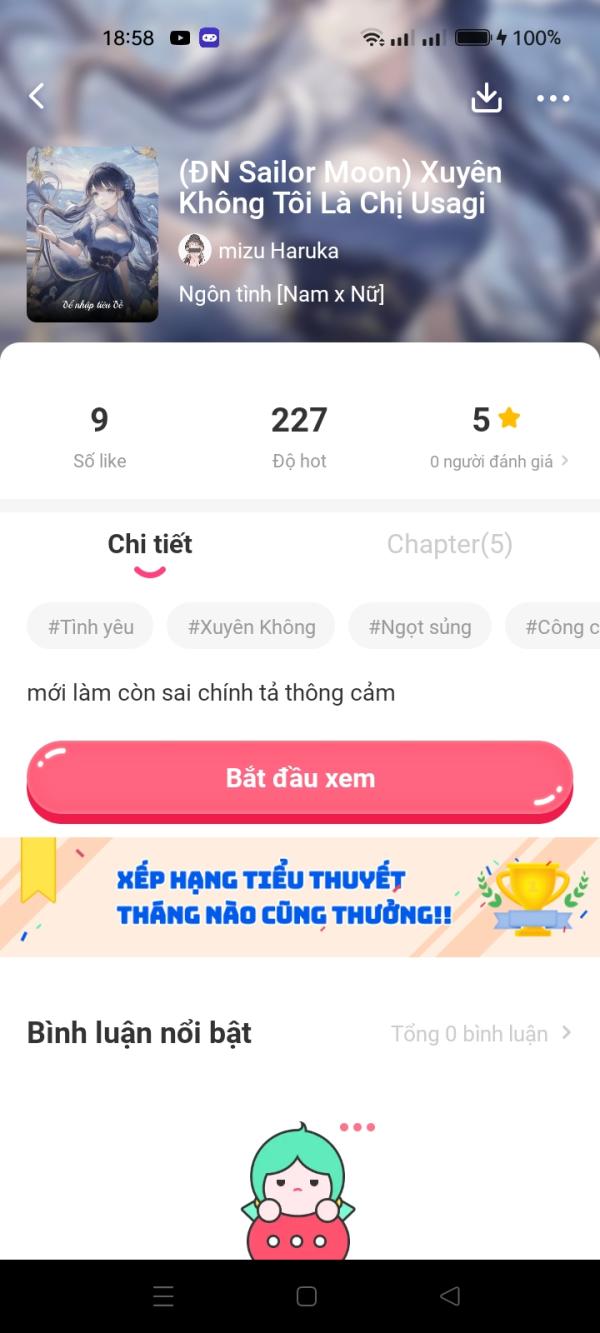Viewport: 600px width, 1333px height.
Task: View the 0 người đánh giá ratings
Action: point(499,461)
